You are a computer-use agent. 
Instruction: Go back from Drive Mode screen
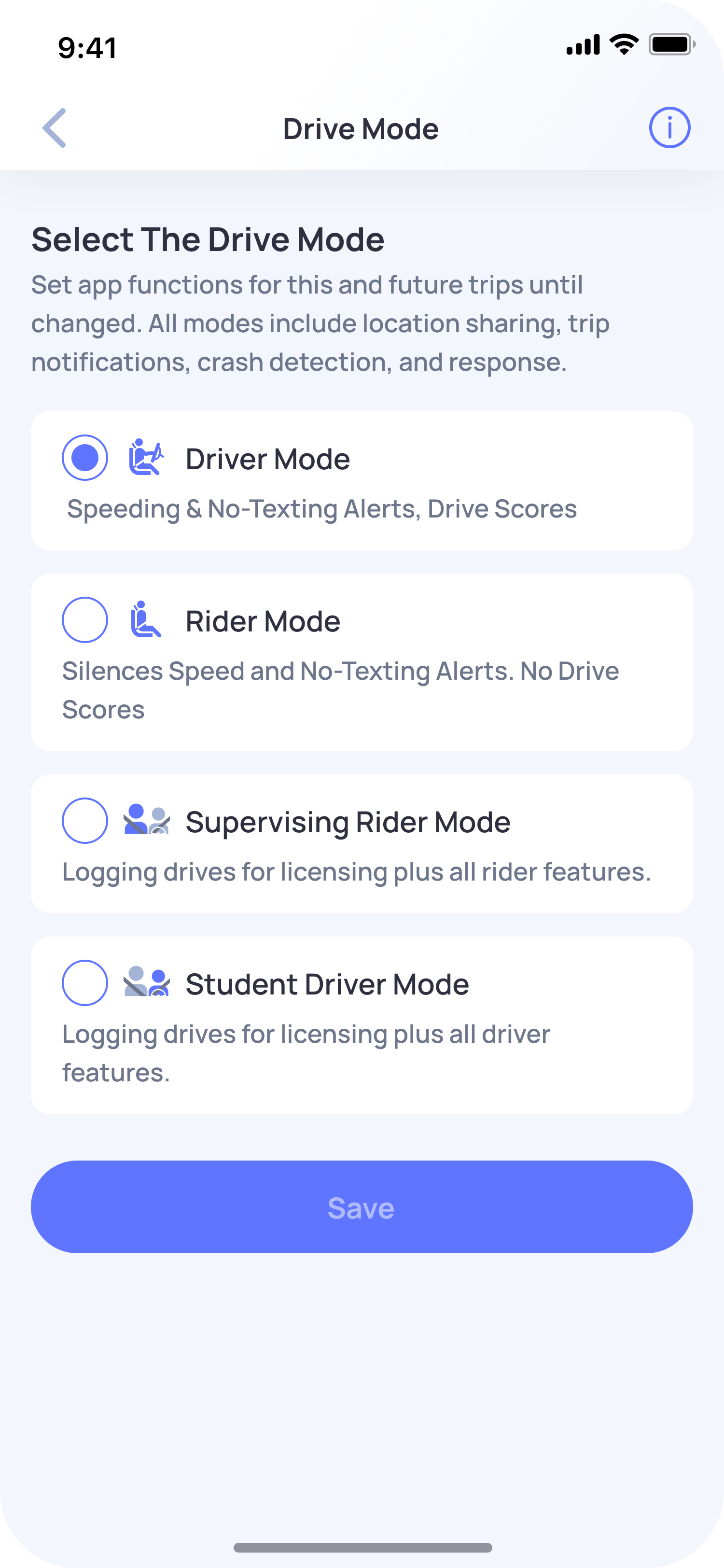[x=54, y=128]
